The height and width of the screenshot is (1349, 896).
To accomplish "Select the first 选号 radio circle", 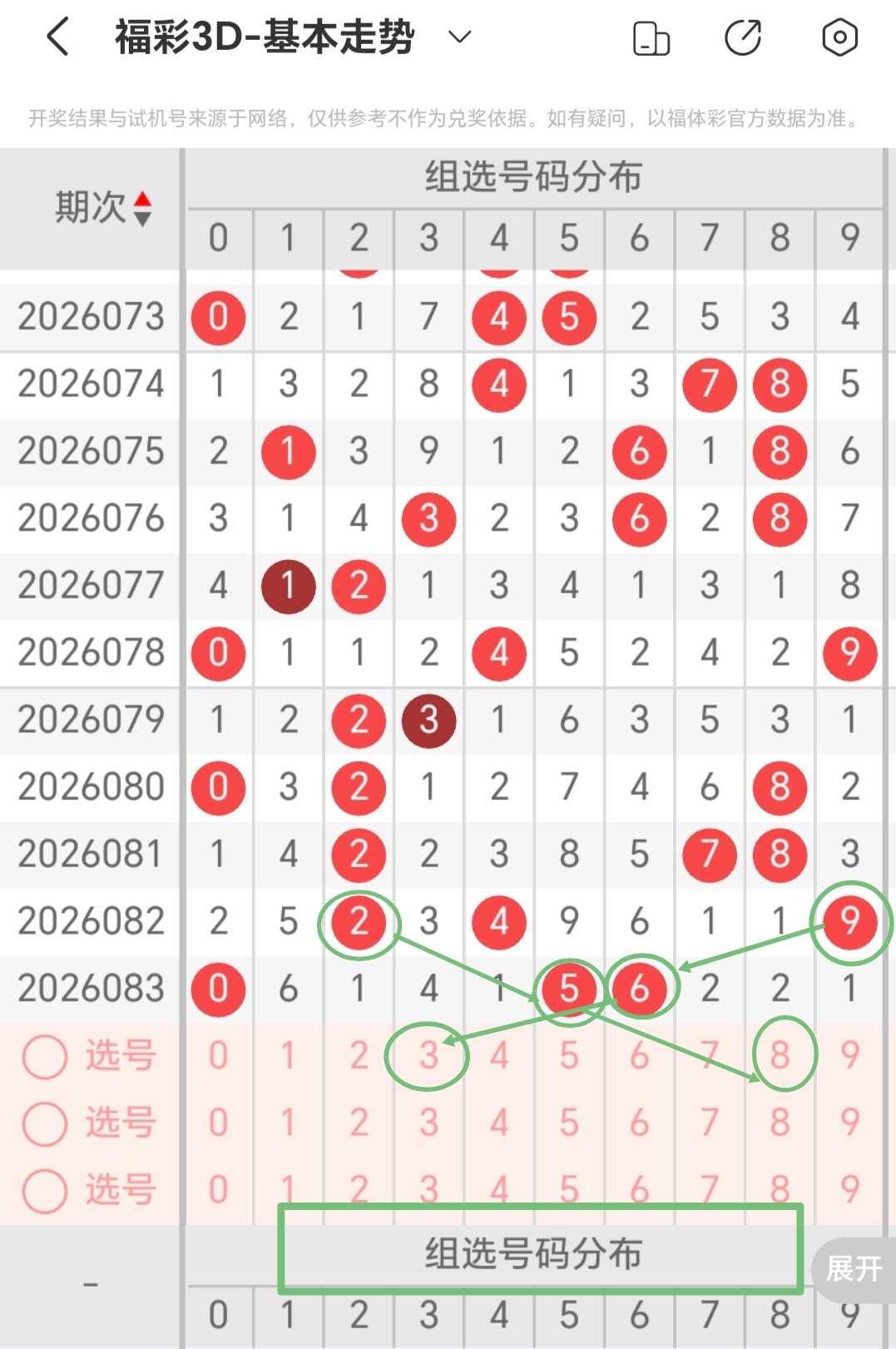I will tap(44, 1055).
